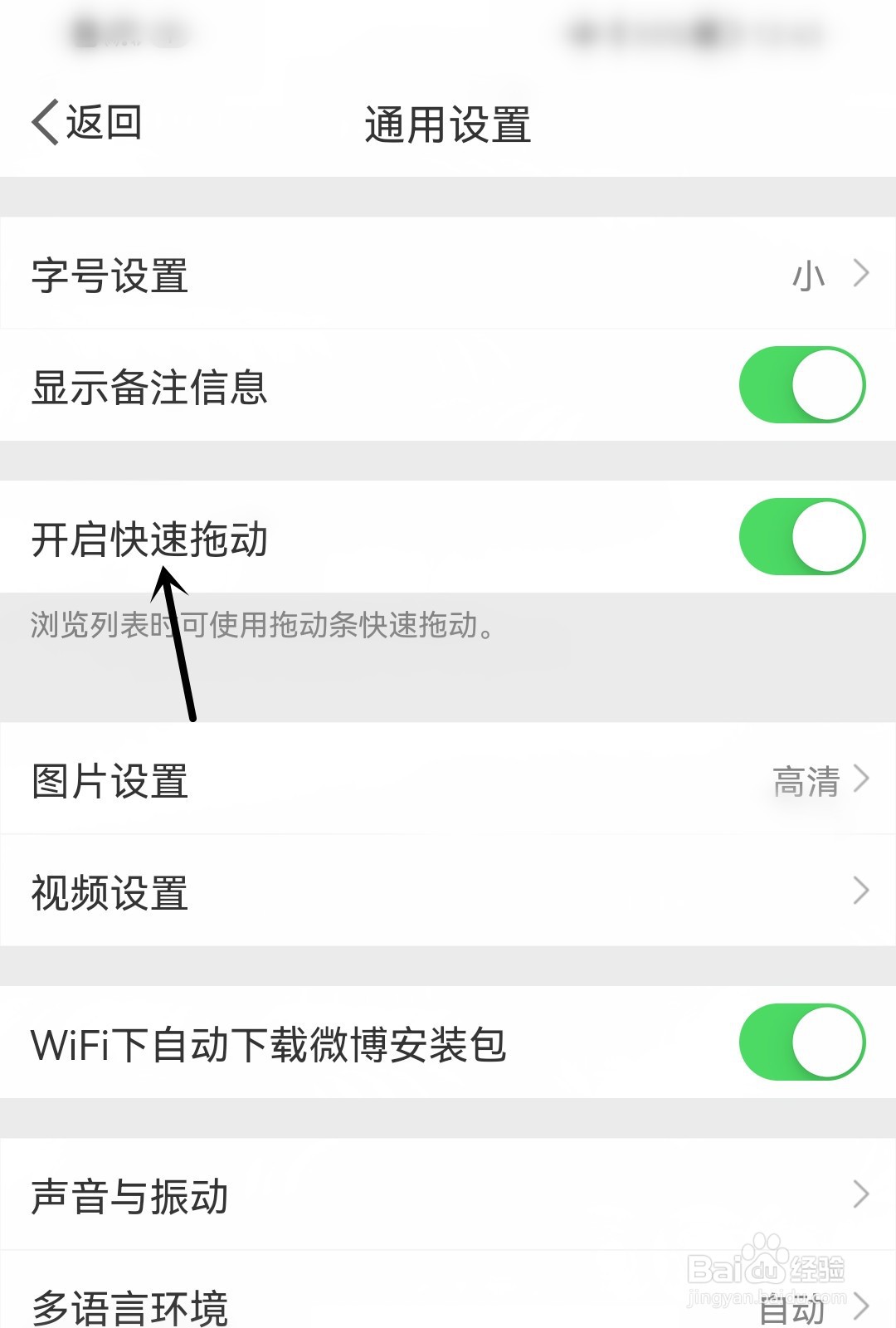Open 视频设置 video settings
The image size is (896, 1328).
click(448, 891)
